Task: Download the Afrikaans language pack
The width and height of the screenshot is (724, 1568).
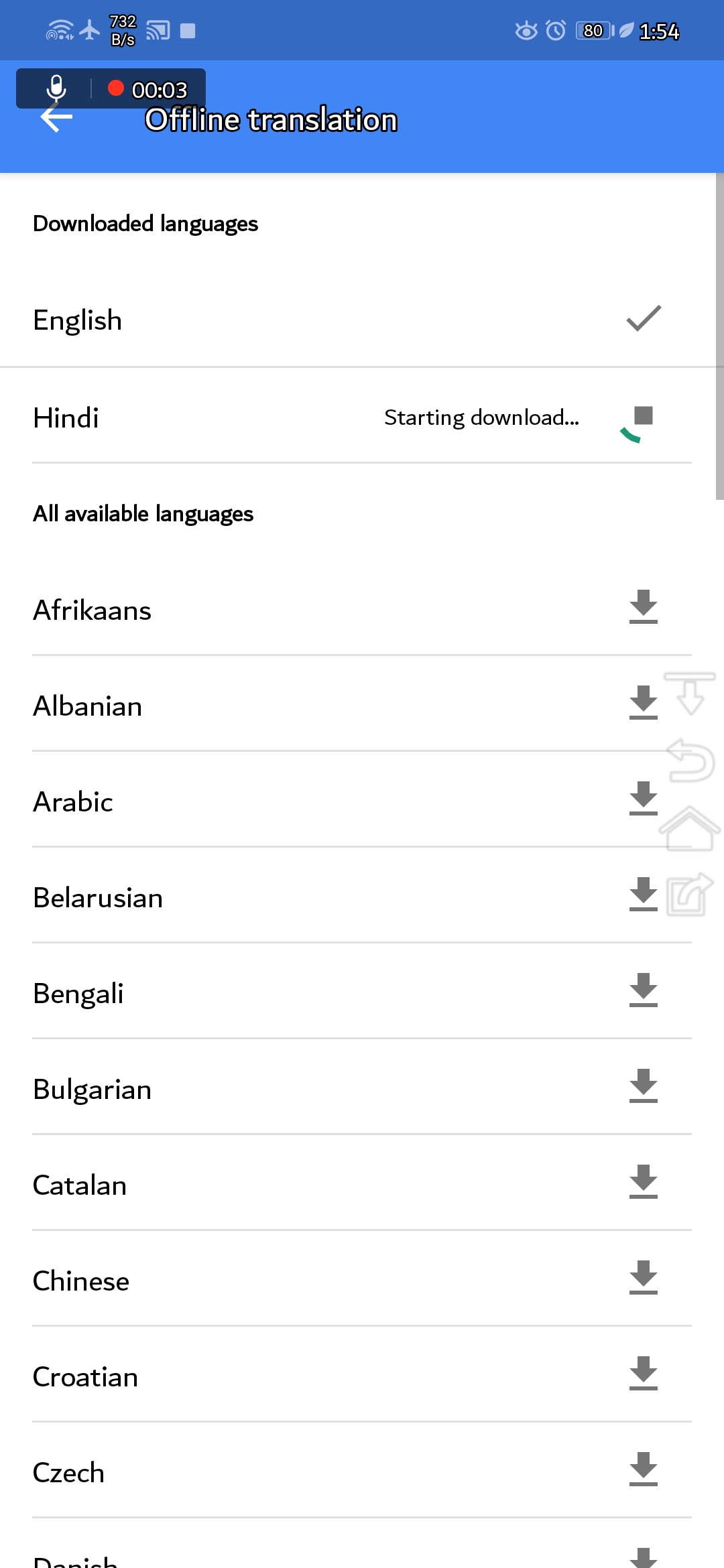Action: 644,606
